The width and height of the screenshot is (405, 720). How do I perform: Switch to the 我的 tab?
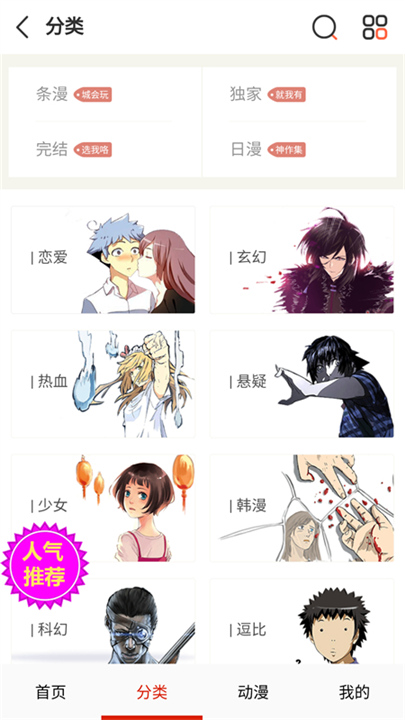[x=354, y=692]
